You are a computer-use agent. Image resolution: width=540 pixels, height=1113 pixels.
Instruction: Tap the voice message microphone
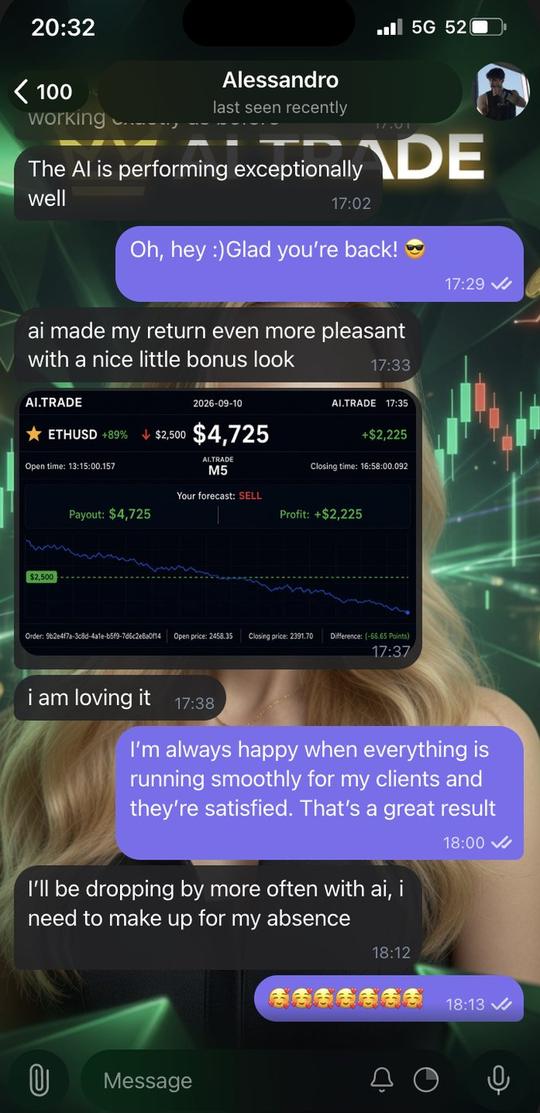pos(498,1080)
